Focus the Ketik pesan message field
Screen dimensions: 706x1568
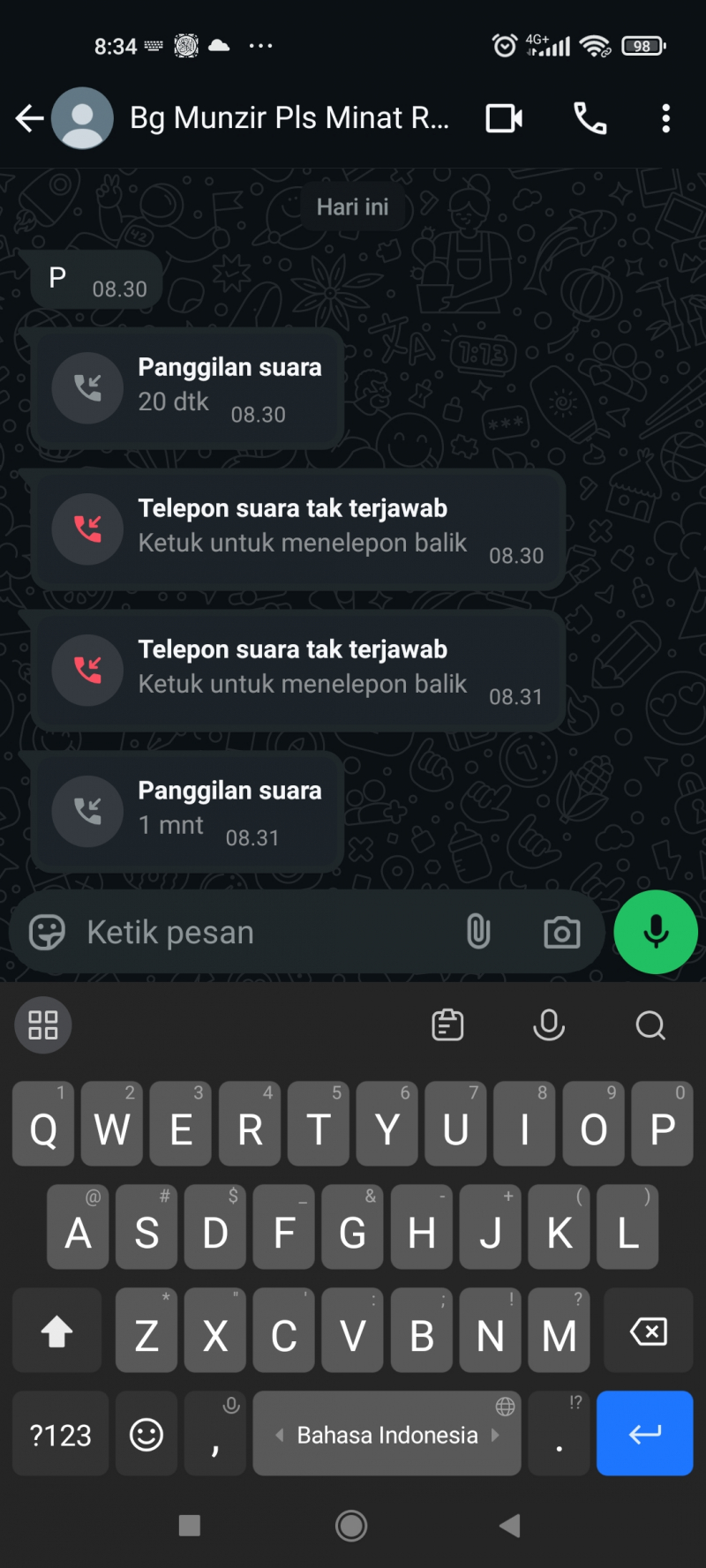265,932
